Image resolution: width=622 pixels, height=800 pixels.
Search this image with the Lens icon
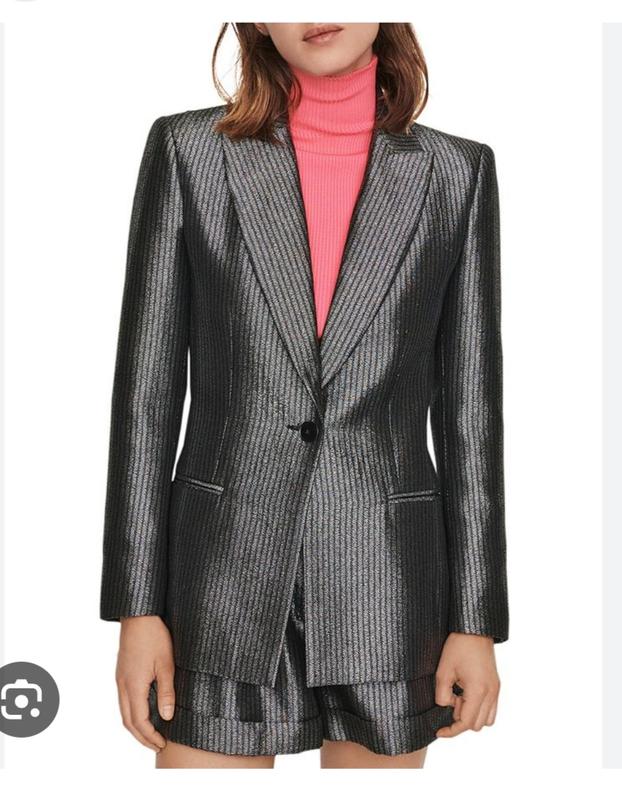tap(22, 700)
